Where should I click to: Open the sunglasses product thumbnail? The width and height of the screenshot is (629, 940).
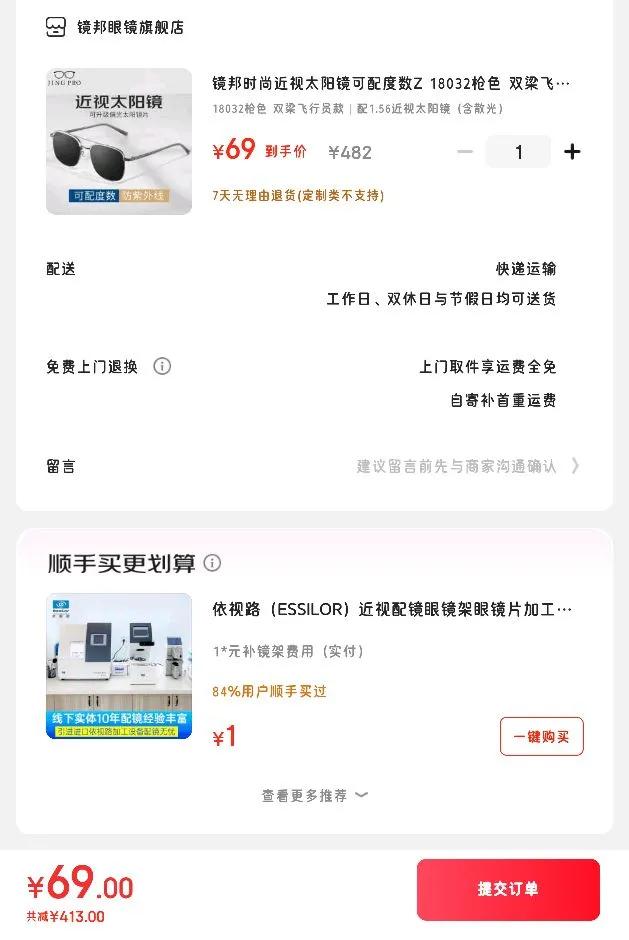point(119,141)
